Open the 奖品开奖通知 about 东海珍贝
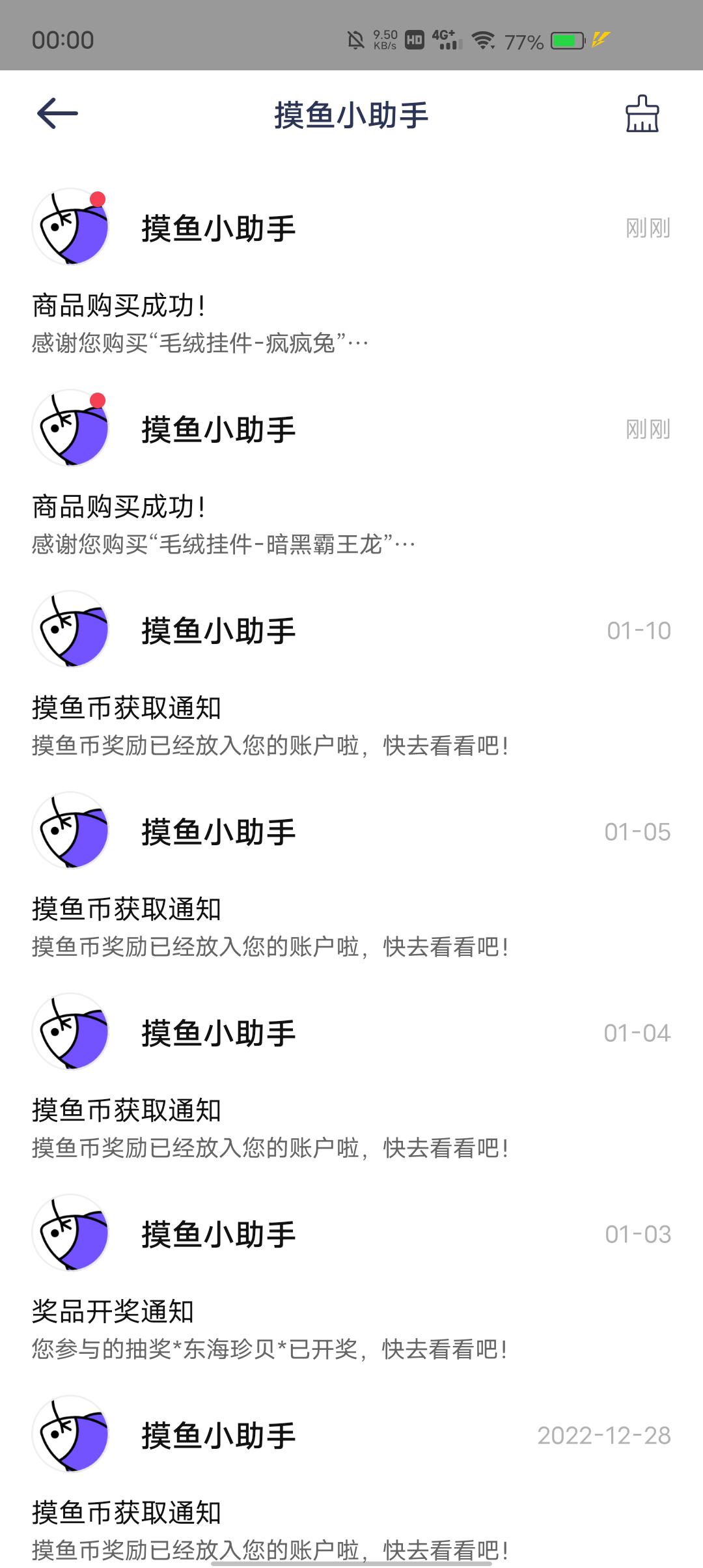The height and width of the screenshot is (1568, 703). pyautogui.click(x=351, y=1278)
